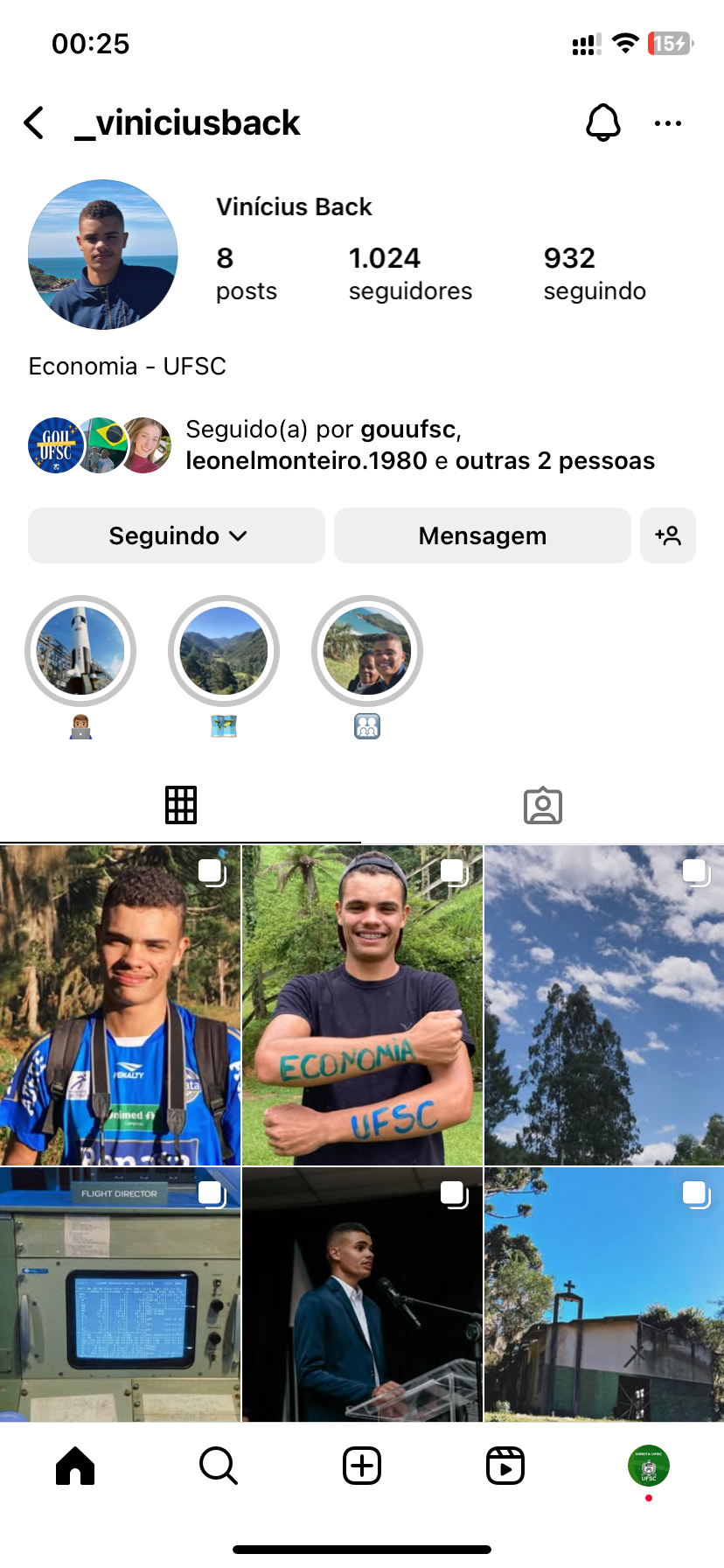Open the Search tab in the bottom bar

[x=219, y=1466]
